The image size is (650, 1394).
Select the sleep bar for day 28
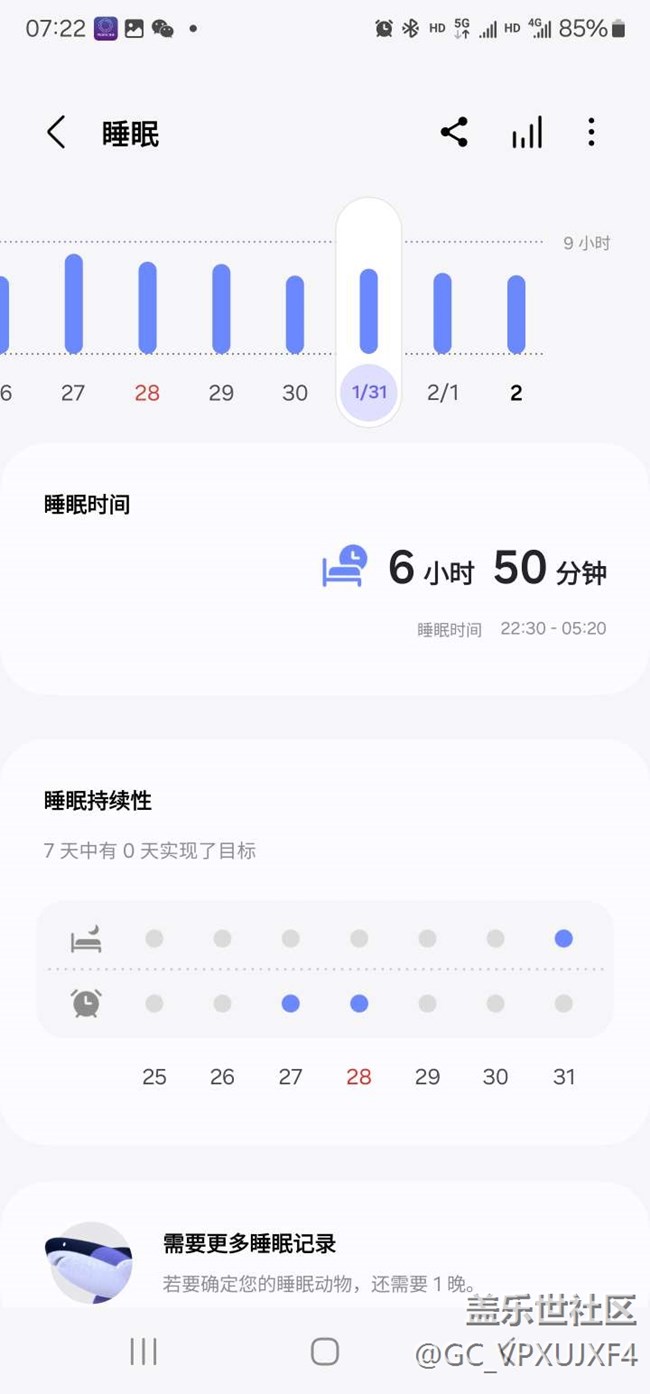pyautogui.click(x=147, y=307)
